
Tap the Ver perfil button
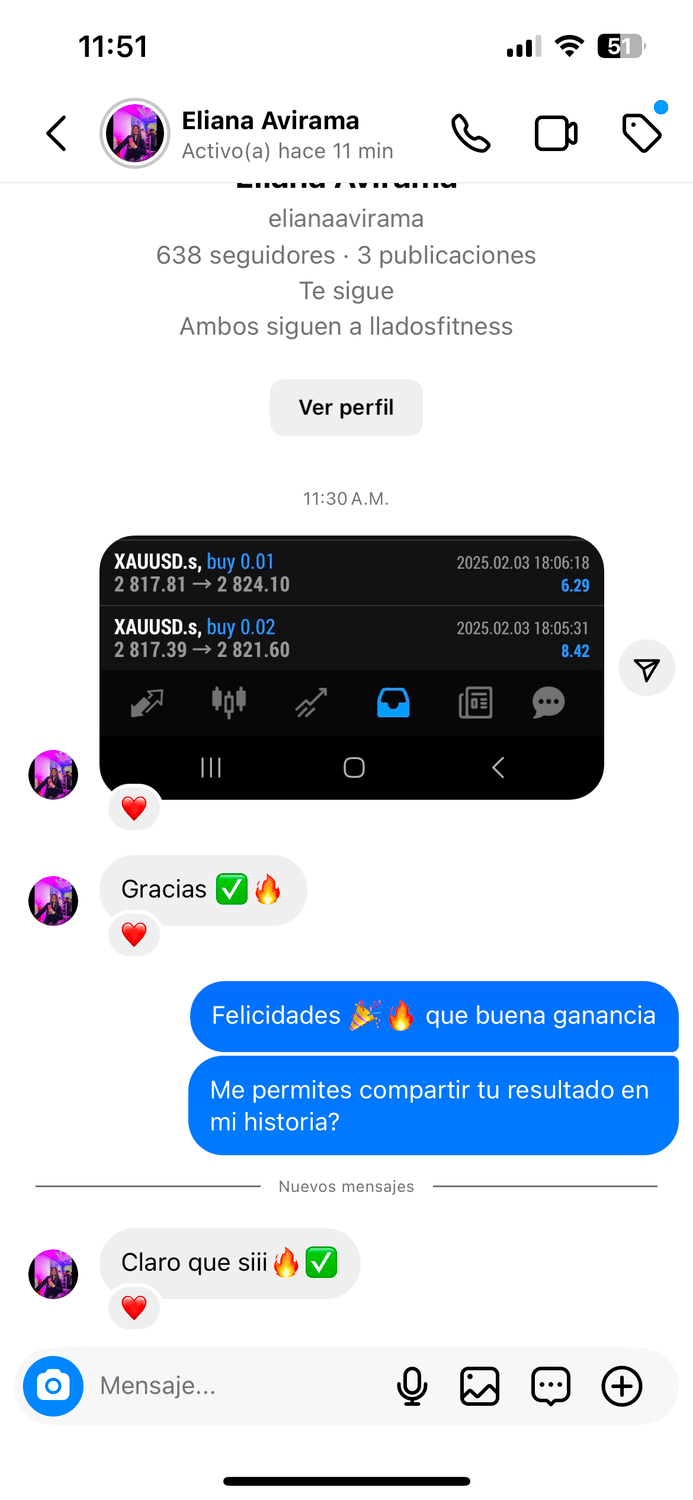(346, 407)
